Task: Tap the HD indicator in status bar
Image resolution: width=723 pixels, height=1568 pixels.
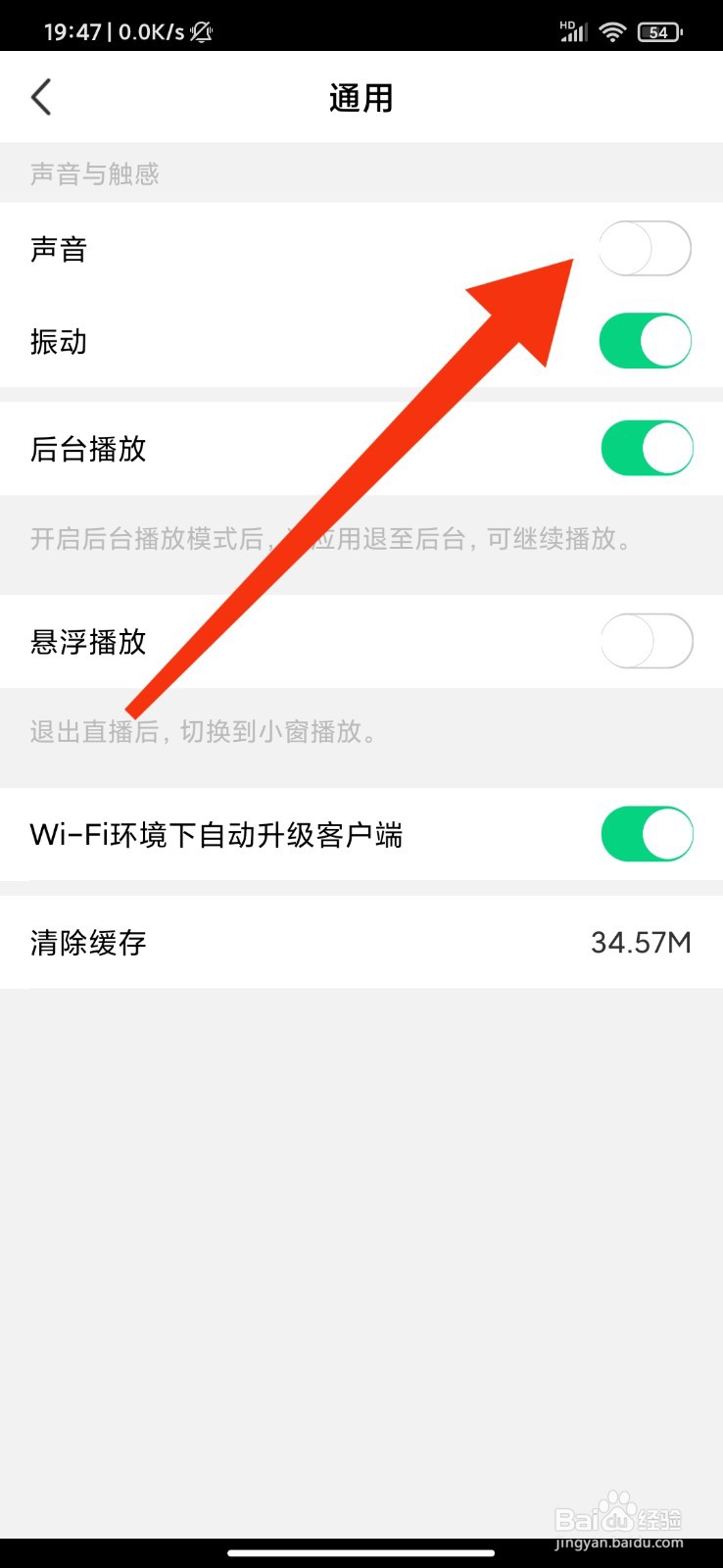Action: click(566, 22)
